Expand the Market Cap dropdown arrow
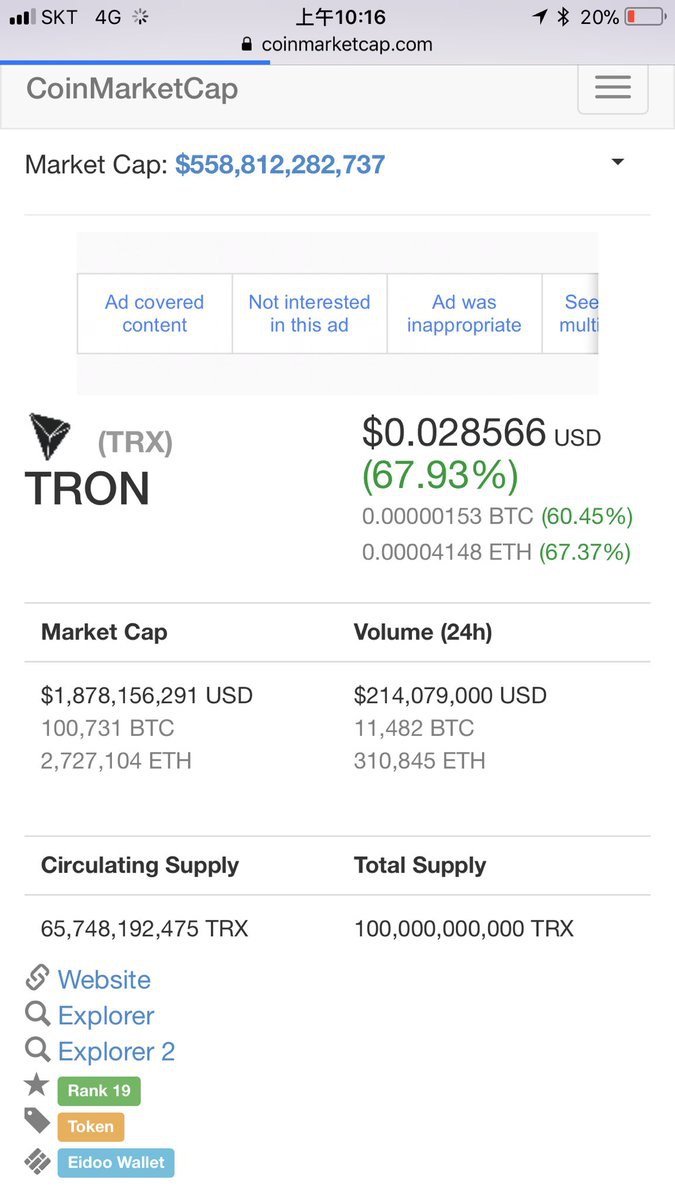Viewport: 675px width, 1200px height. coord(618,162)
